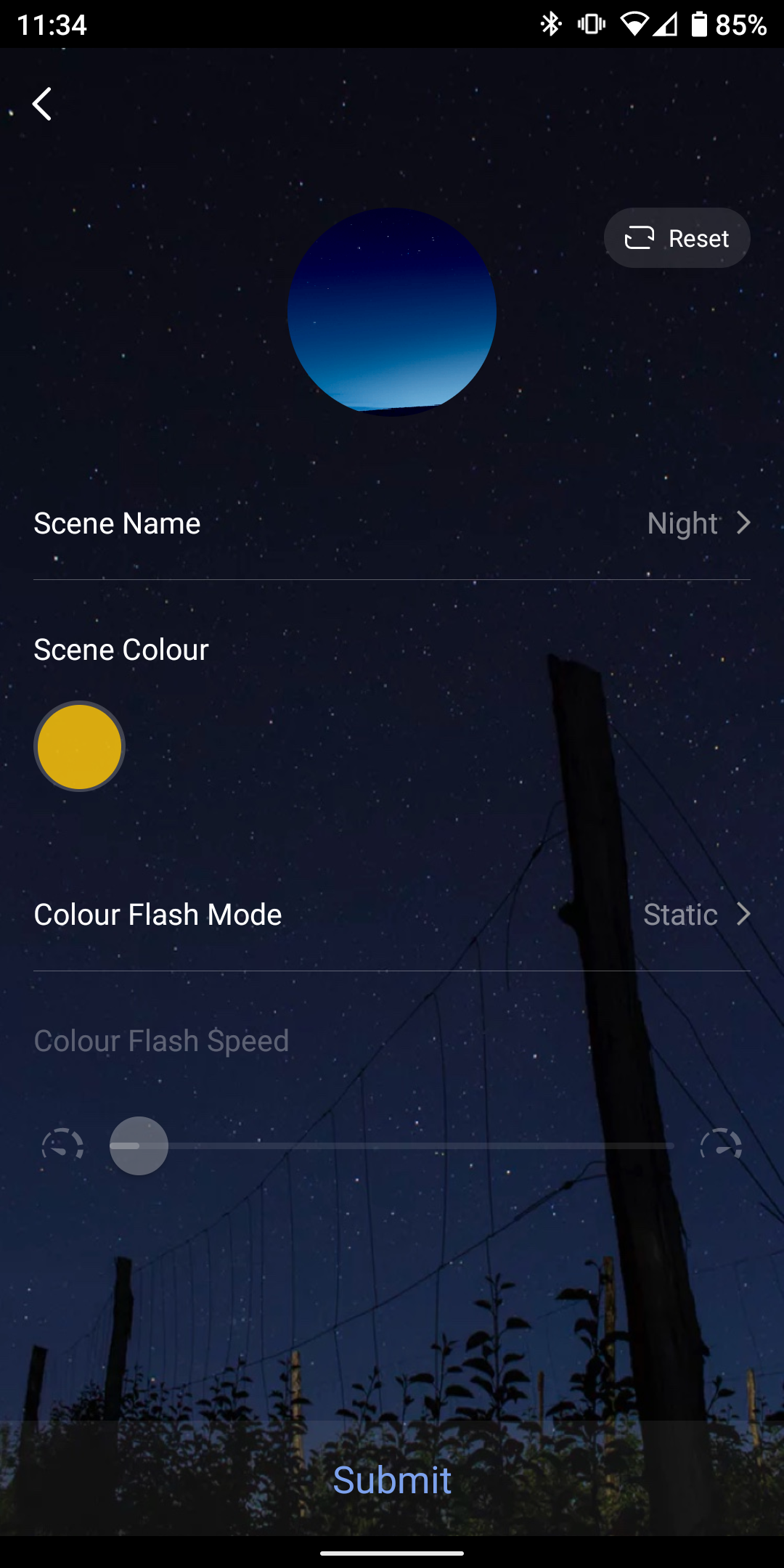Submit the scene settings
The height and width of the screenshot is (1568, 784).
click(x=392, y=1479)
